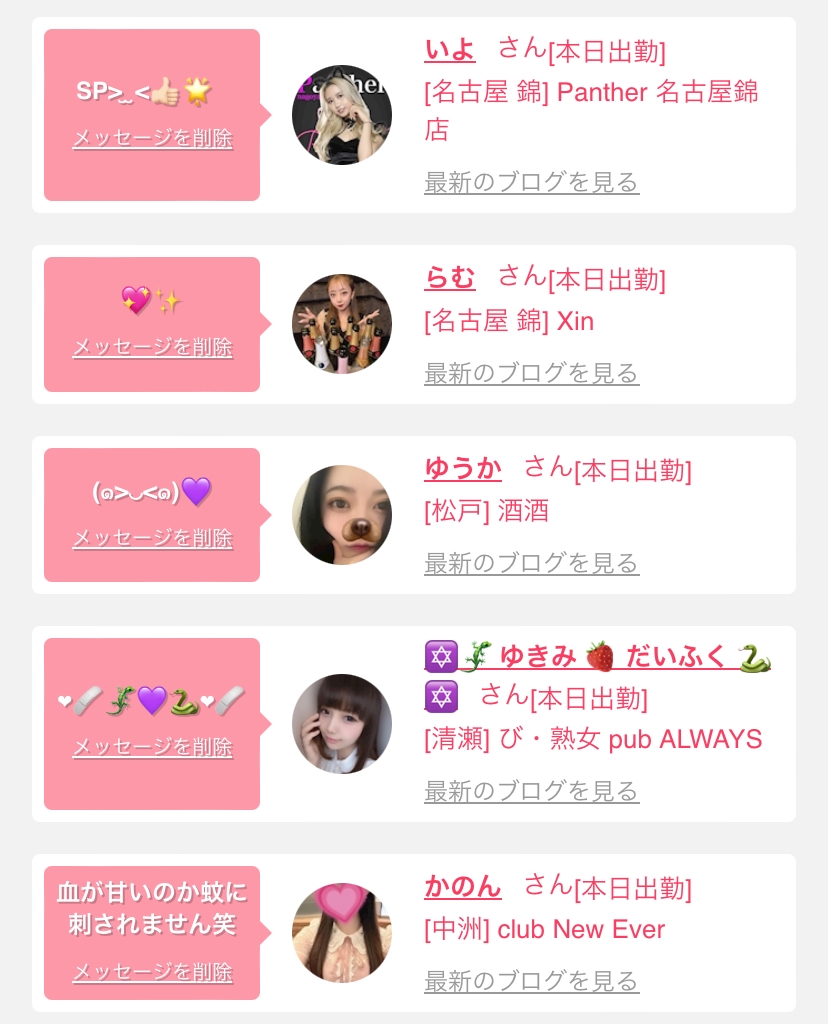The width and height of the screenshot is (828, 1024).
Task: Delete the message sent to ゆうか
Action: tap(153, 538)
